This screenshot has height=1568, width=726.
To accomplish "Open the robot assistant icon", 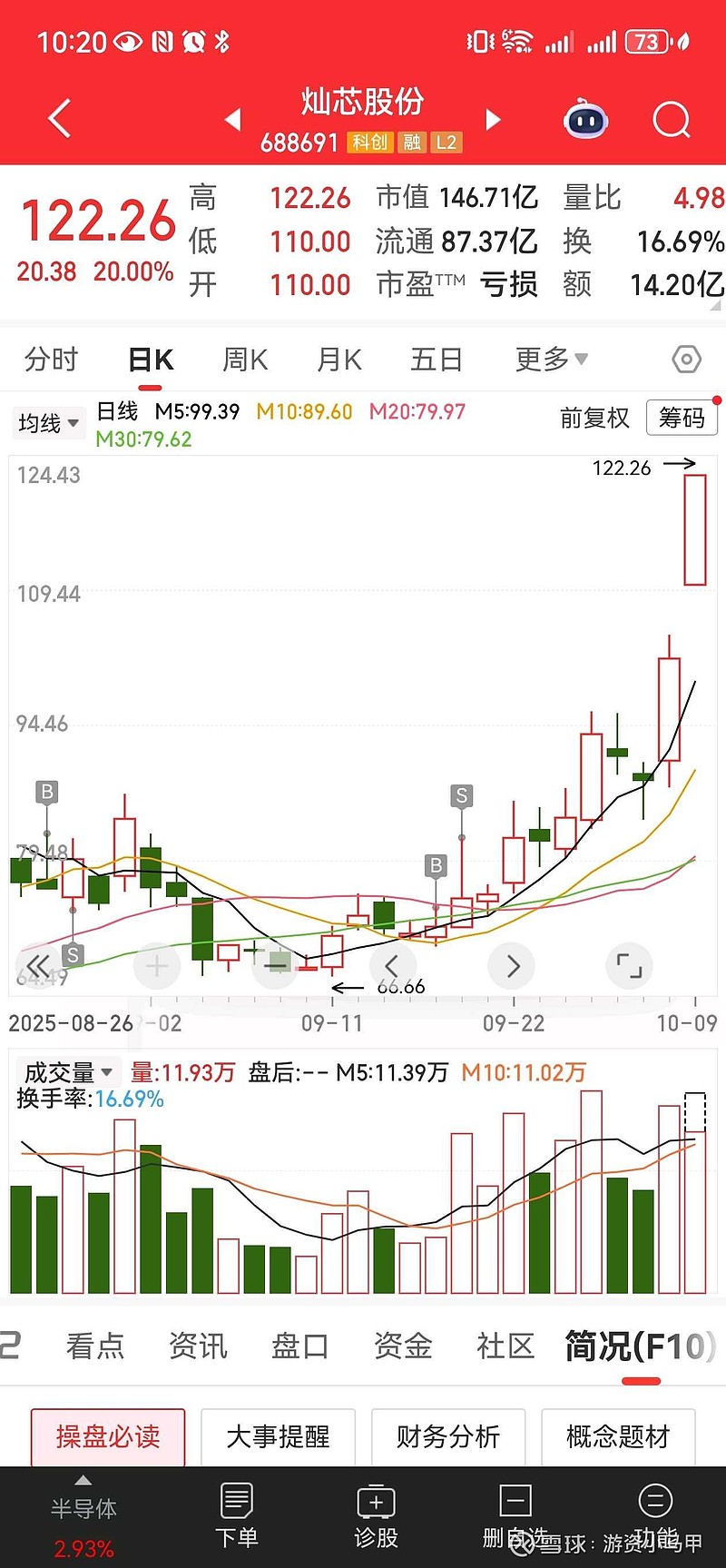I will tap(585, 120).
